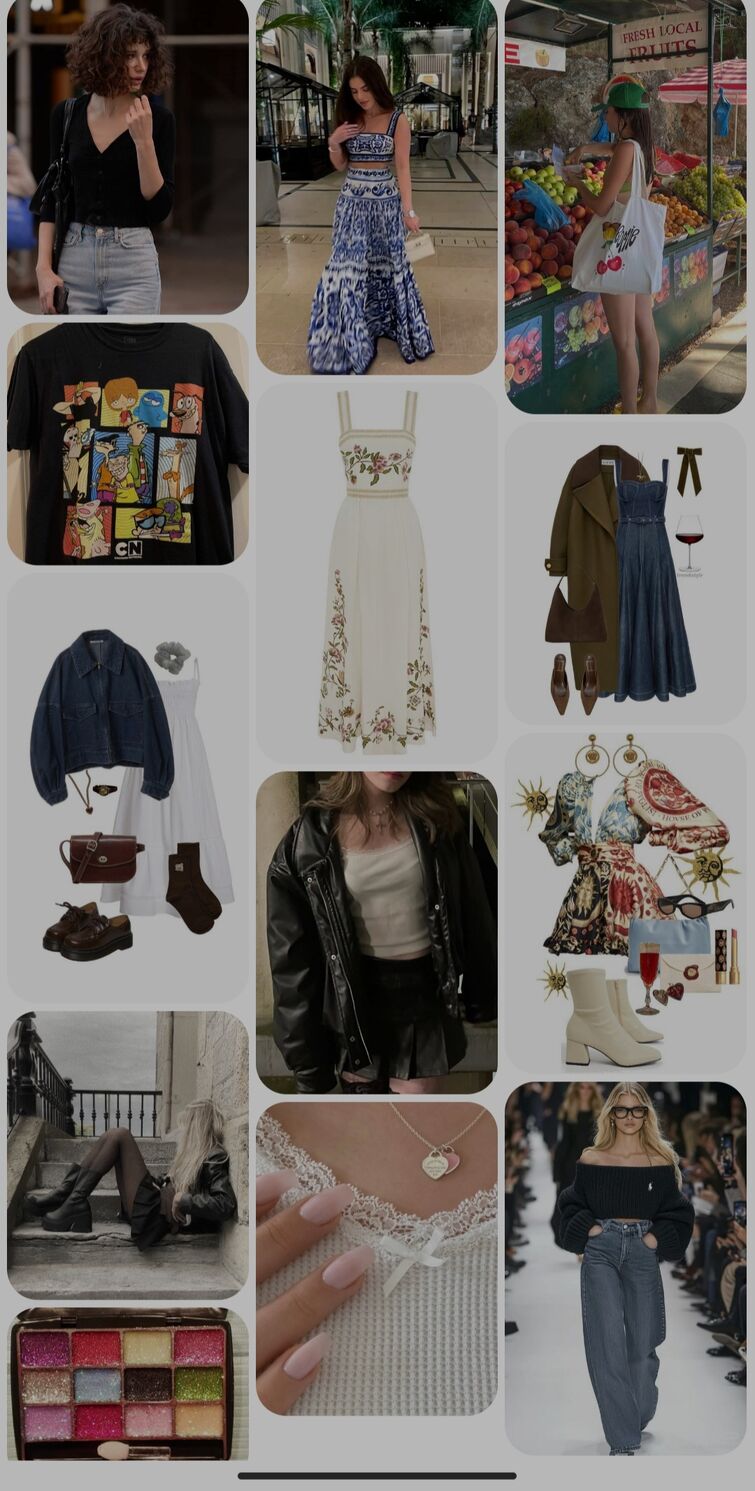Open the heart necklace and lace top pin
The image size is (755, 1491).
pyautogui.click(x=376, y=1258)
